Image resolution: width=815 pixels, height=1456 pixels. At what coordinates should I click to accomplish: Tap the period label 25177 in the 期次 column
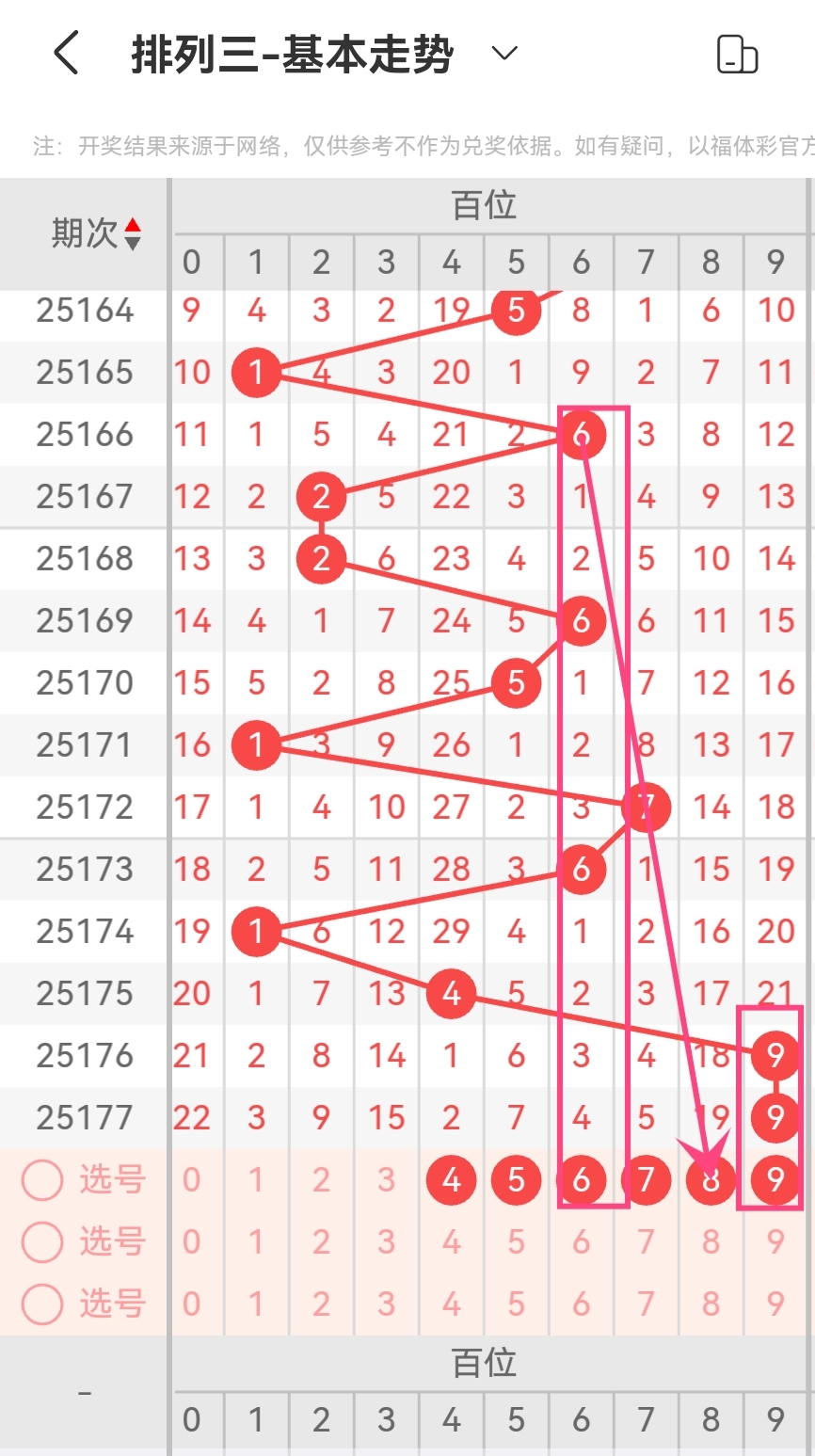83,1117
